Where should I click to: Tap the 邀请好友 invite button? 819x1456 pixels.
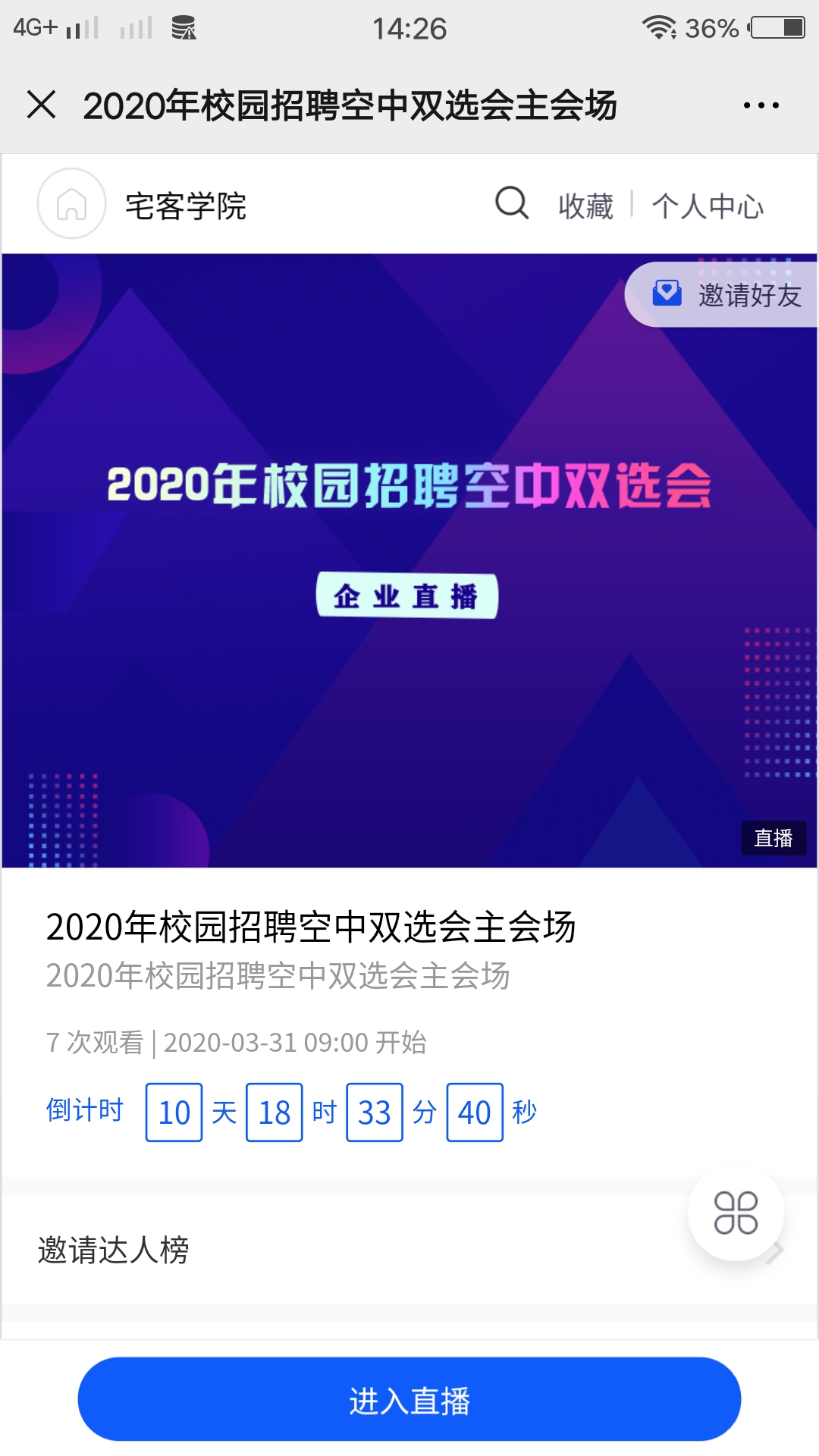pyautogui.click(x=724, y=295)
